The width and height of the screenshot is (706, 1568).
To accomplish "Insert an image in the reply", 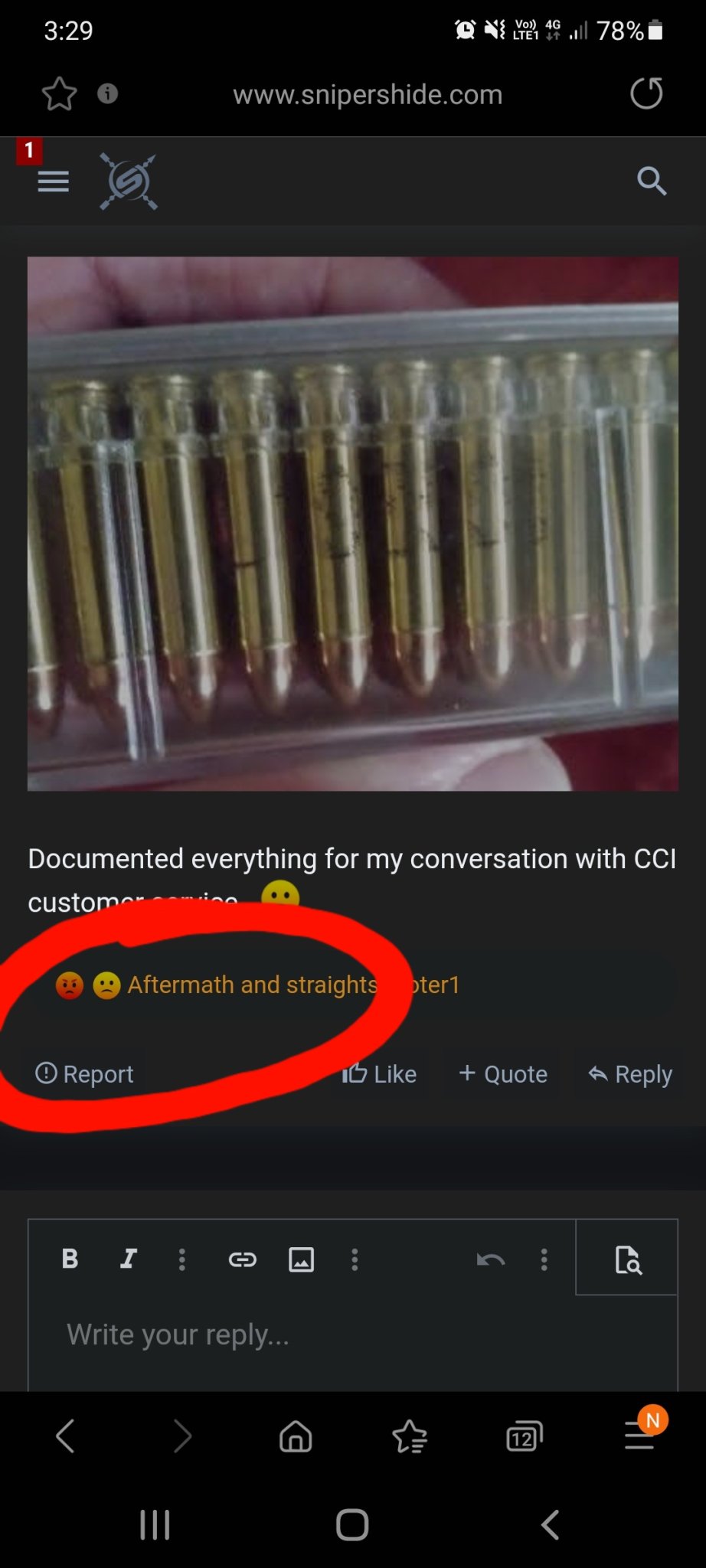I will click(x=301, y=1259).
